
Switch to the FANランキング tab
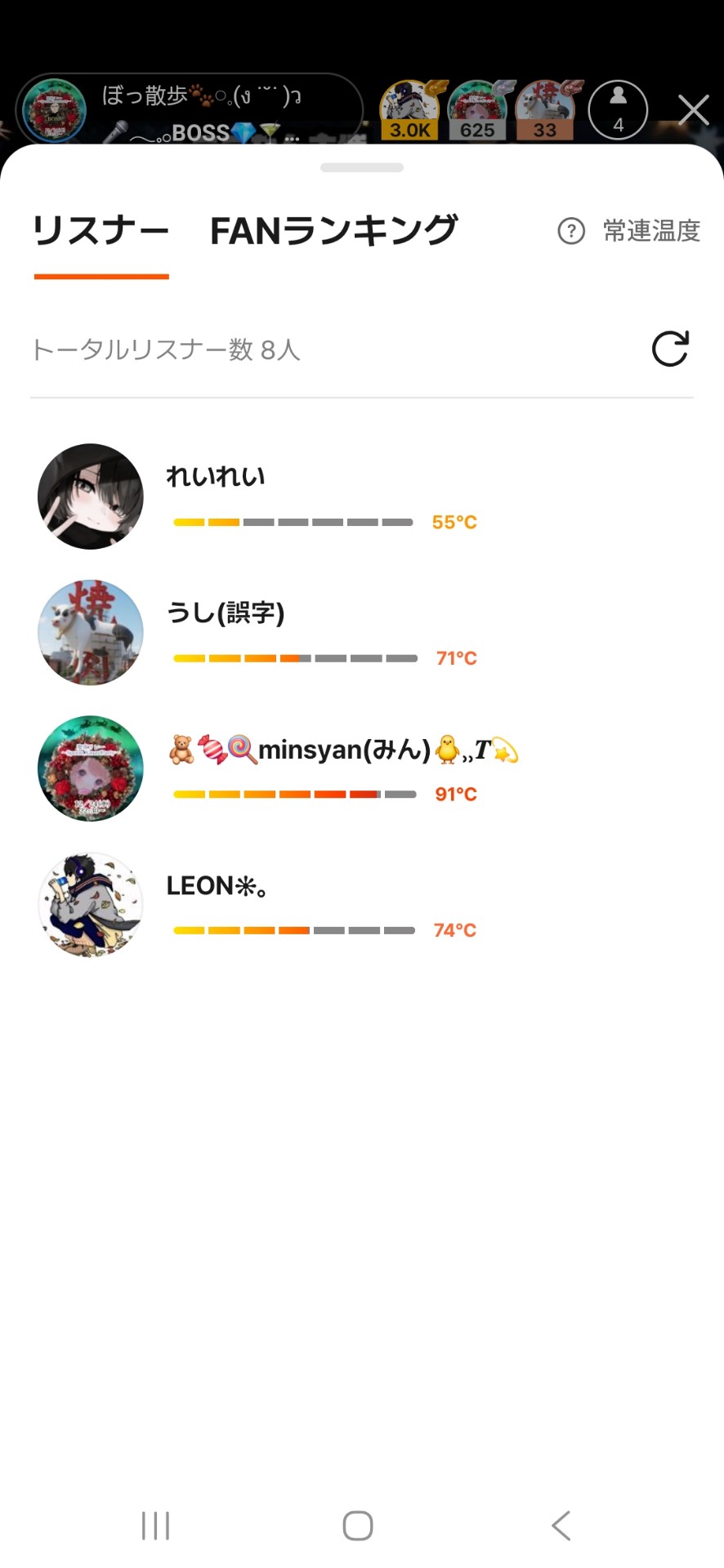coord(333,231)
